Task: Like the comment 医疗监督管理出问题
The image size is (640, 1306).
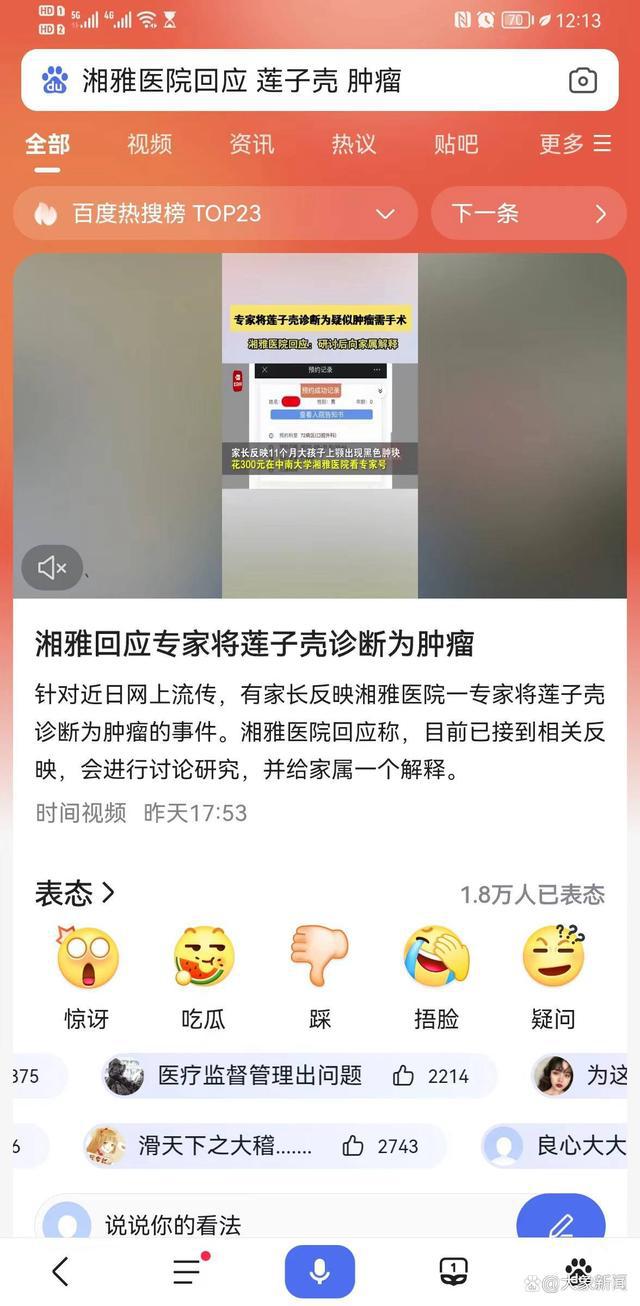Action: [x=403, y=1076]
